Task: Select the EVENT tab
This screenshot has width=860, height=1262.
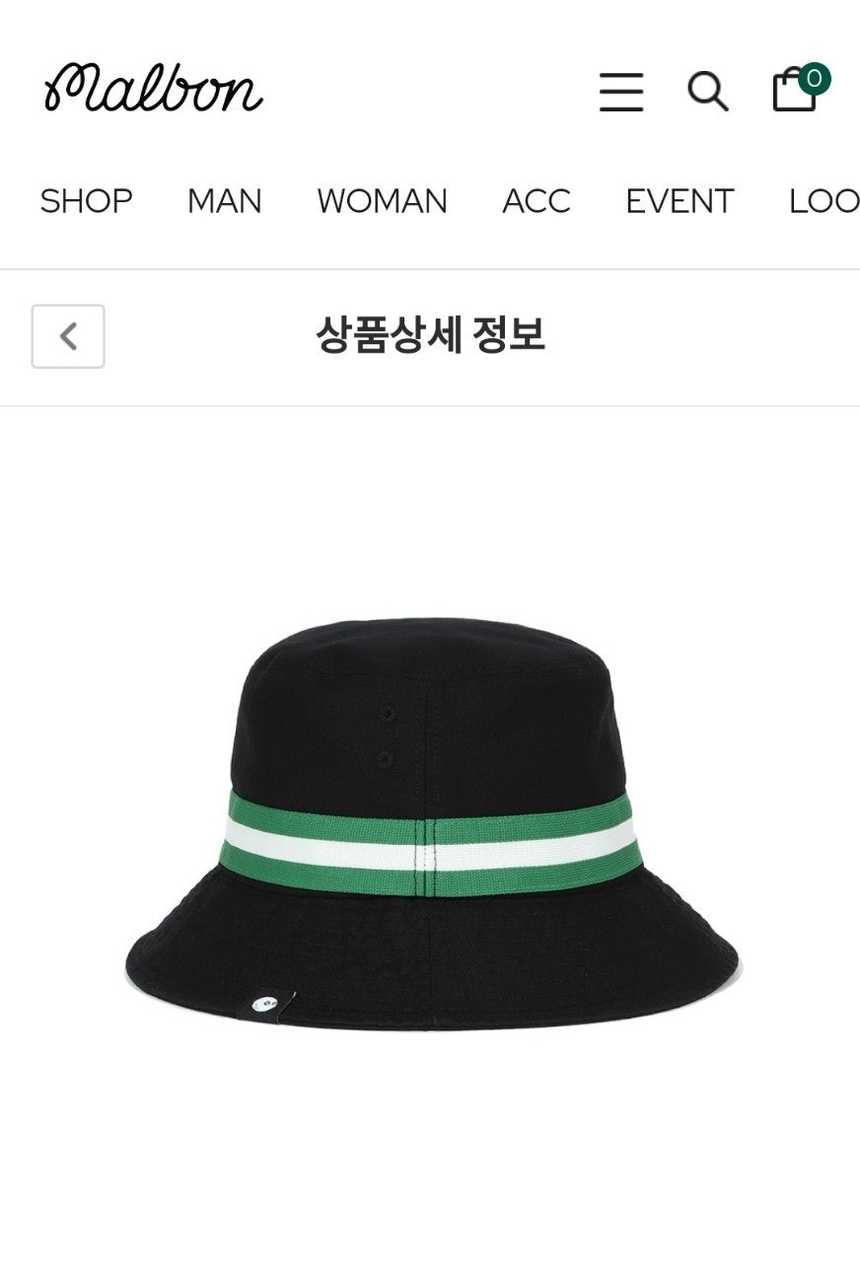Action: pyautogui.click(x=679, y=201)
